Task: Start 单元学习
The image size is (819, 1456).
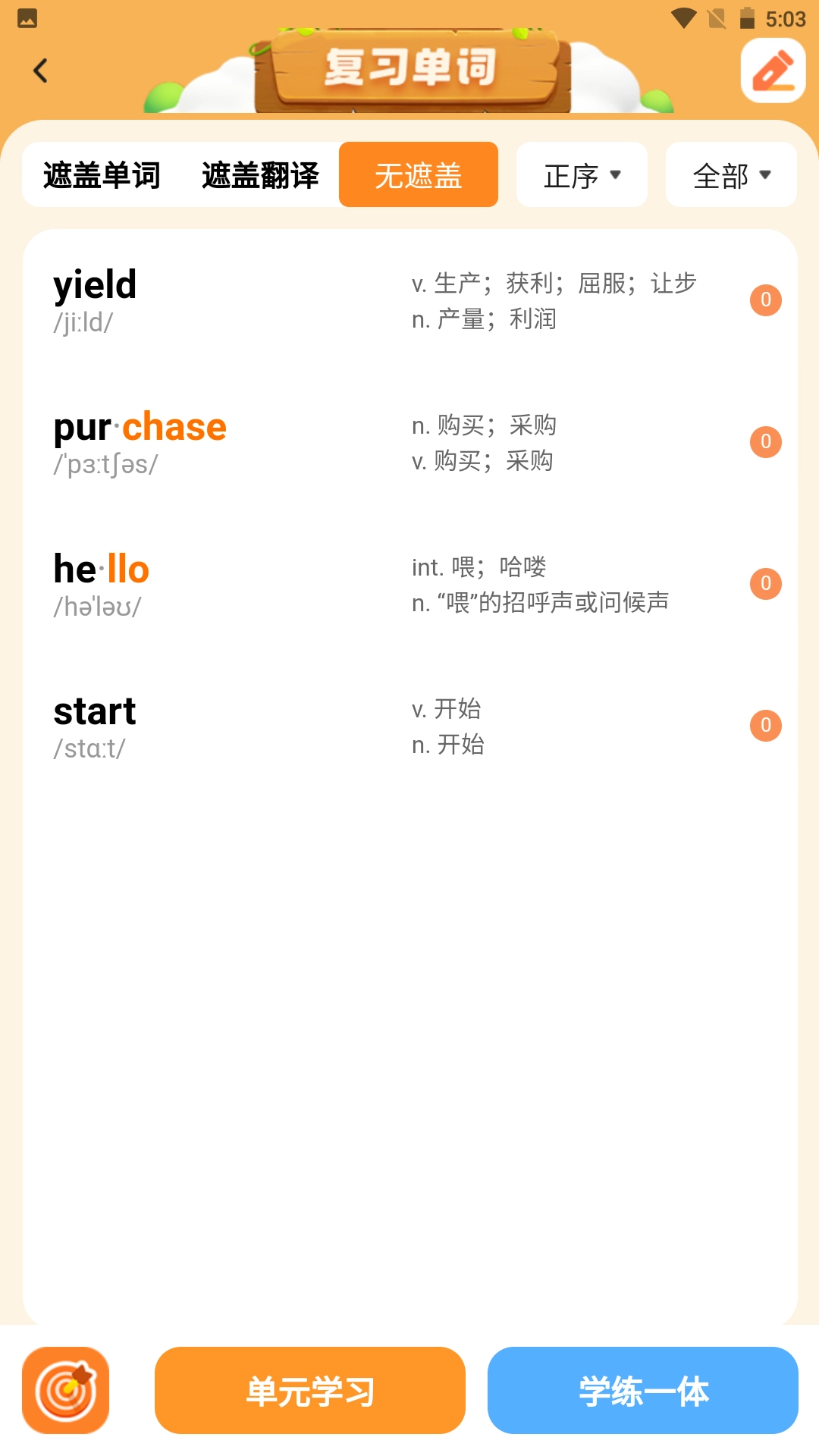Action: click(309, 1391)
